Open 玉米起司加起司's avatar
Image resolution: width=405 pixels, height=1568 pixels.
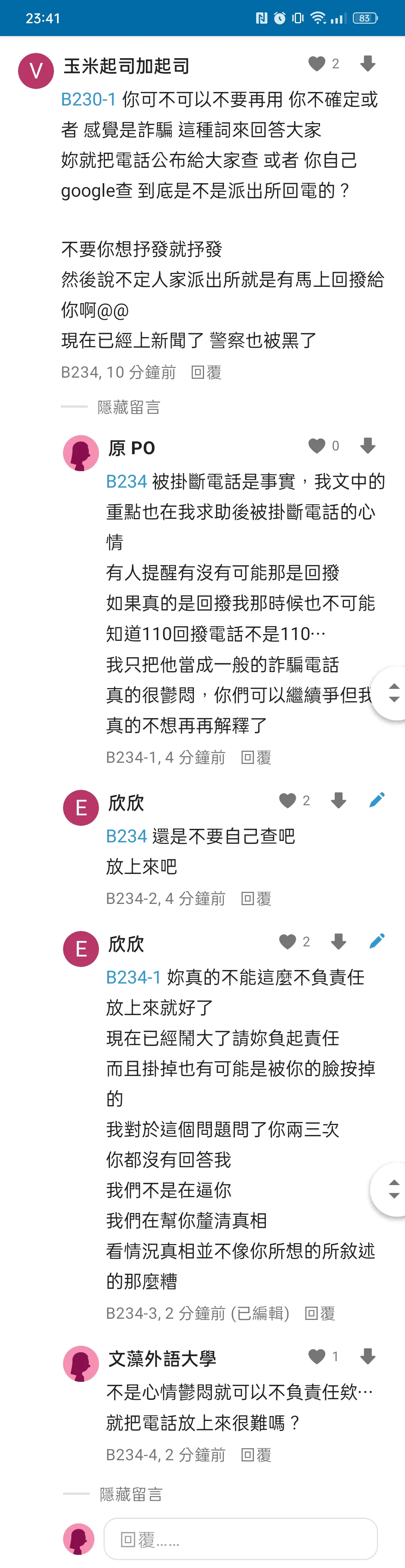pyautogui.click(x=36, y=71)
